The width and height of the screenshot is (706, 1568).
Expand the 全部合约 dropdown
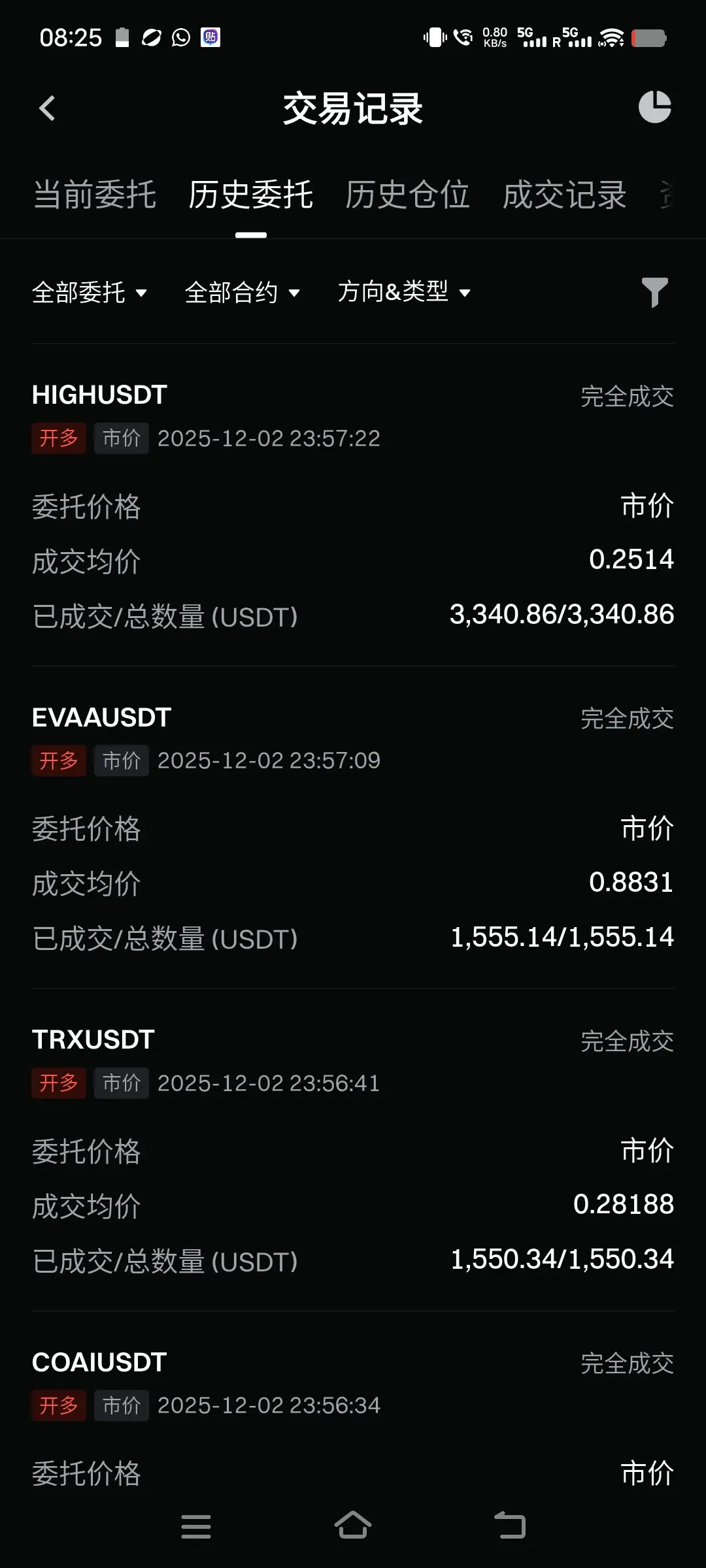tap(242, 292)
